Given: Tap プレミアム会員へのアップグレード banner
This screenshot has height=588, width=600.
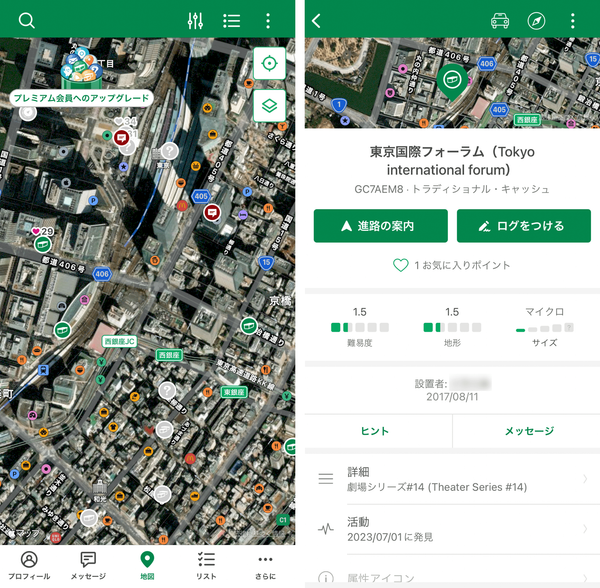Looking at the screenshot, I should click(x=81, y=98).
